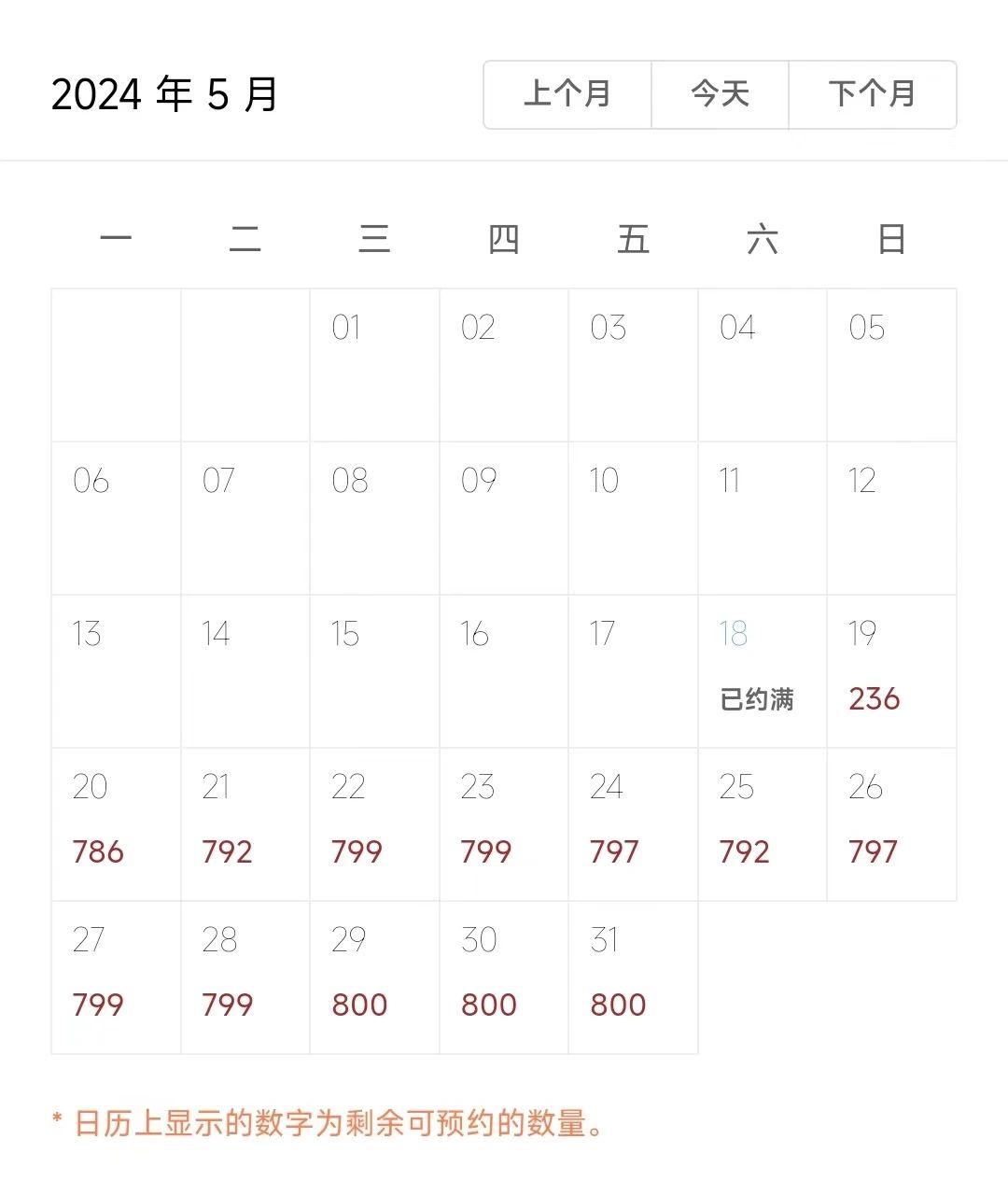
Task: Choose May 27 on the calendar
Action: (116, 977)
